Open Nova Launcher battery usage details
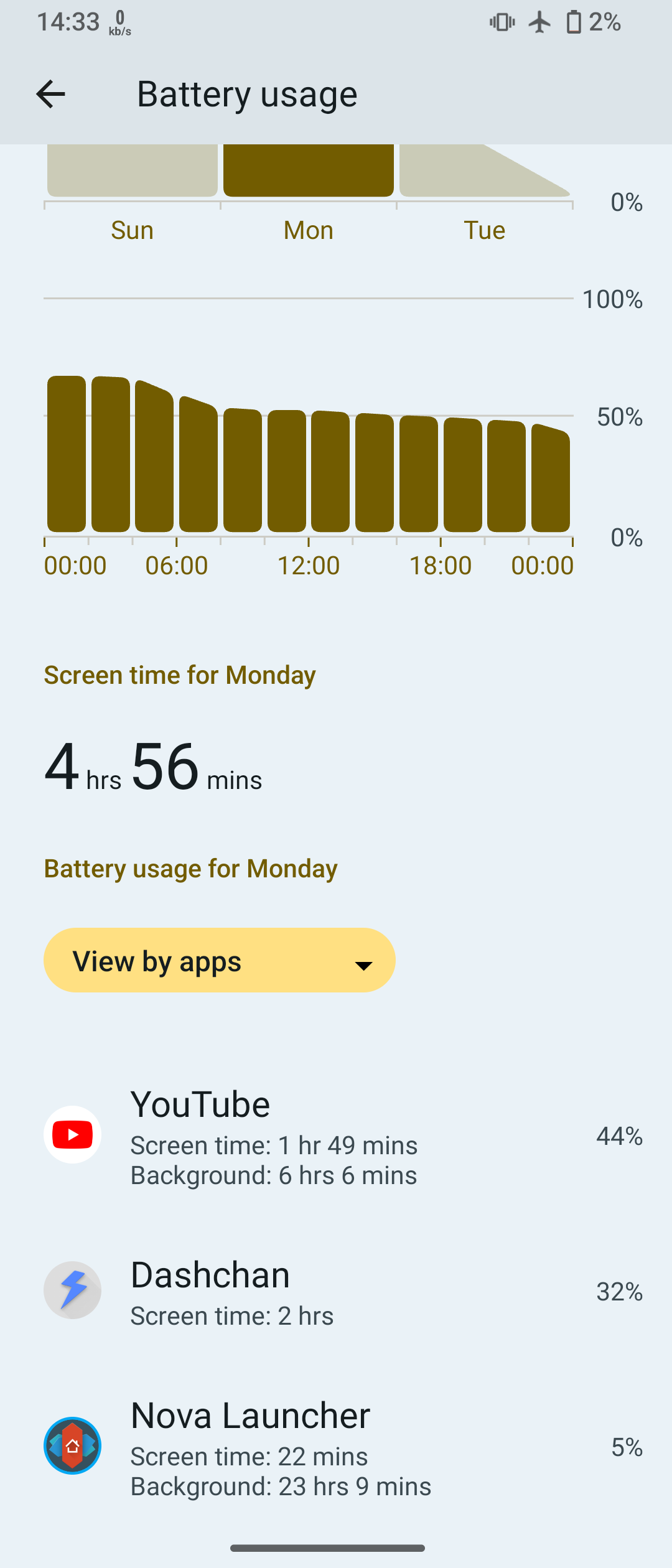 tap(336, 1446)
